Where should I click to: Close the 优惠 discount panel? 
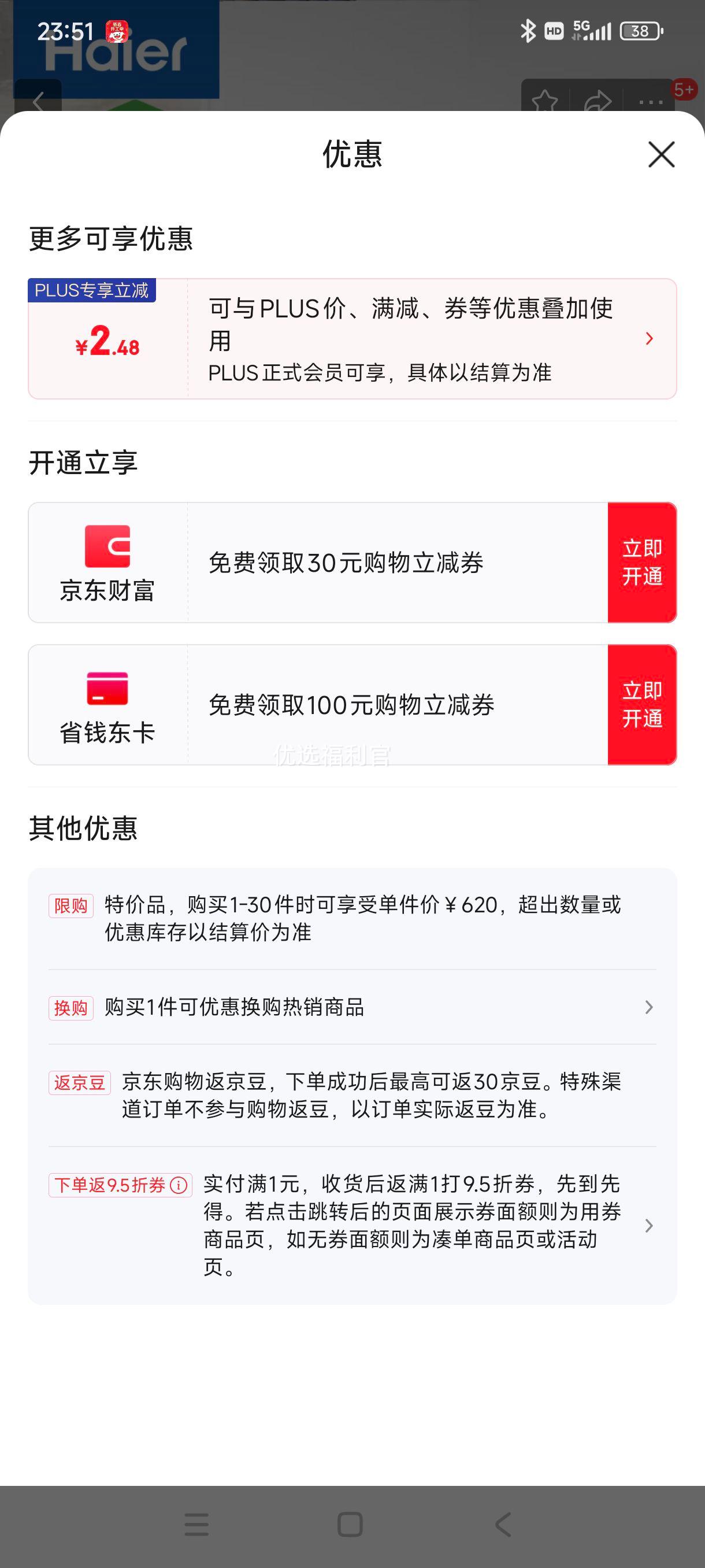(661, 154)
